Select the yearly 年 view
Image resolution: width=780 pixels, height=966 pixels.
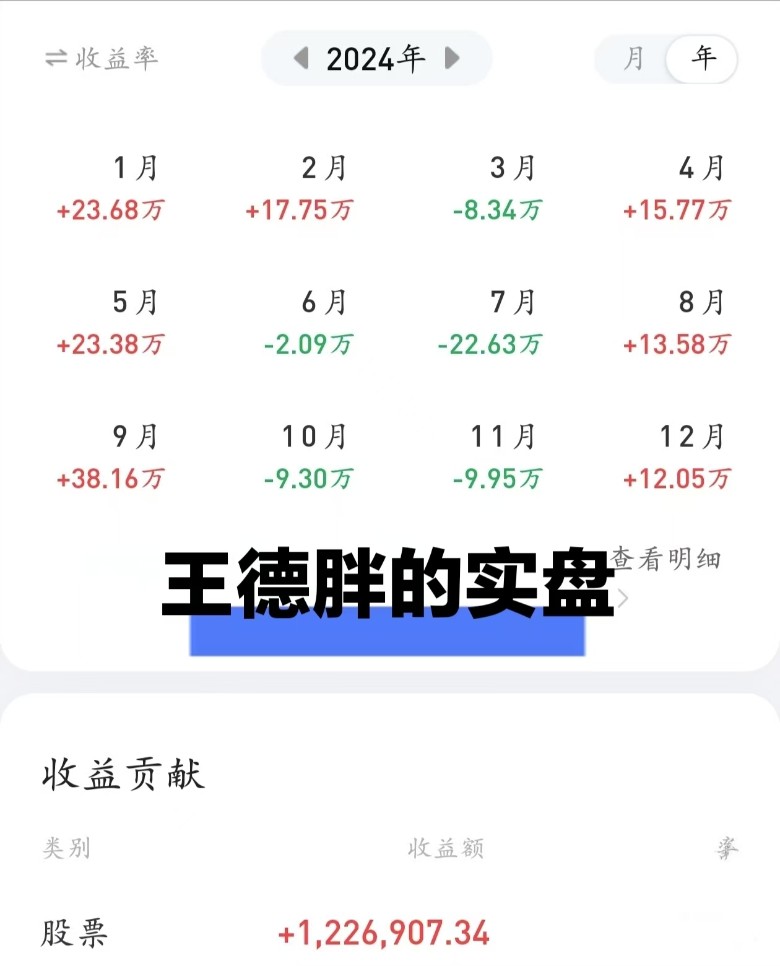(703, 58)
